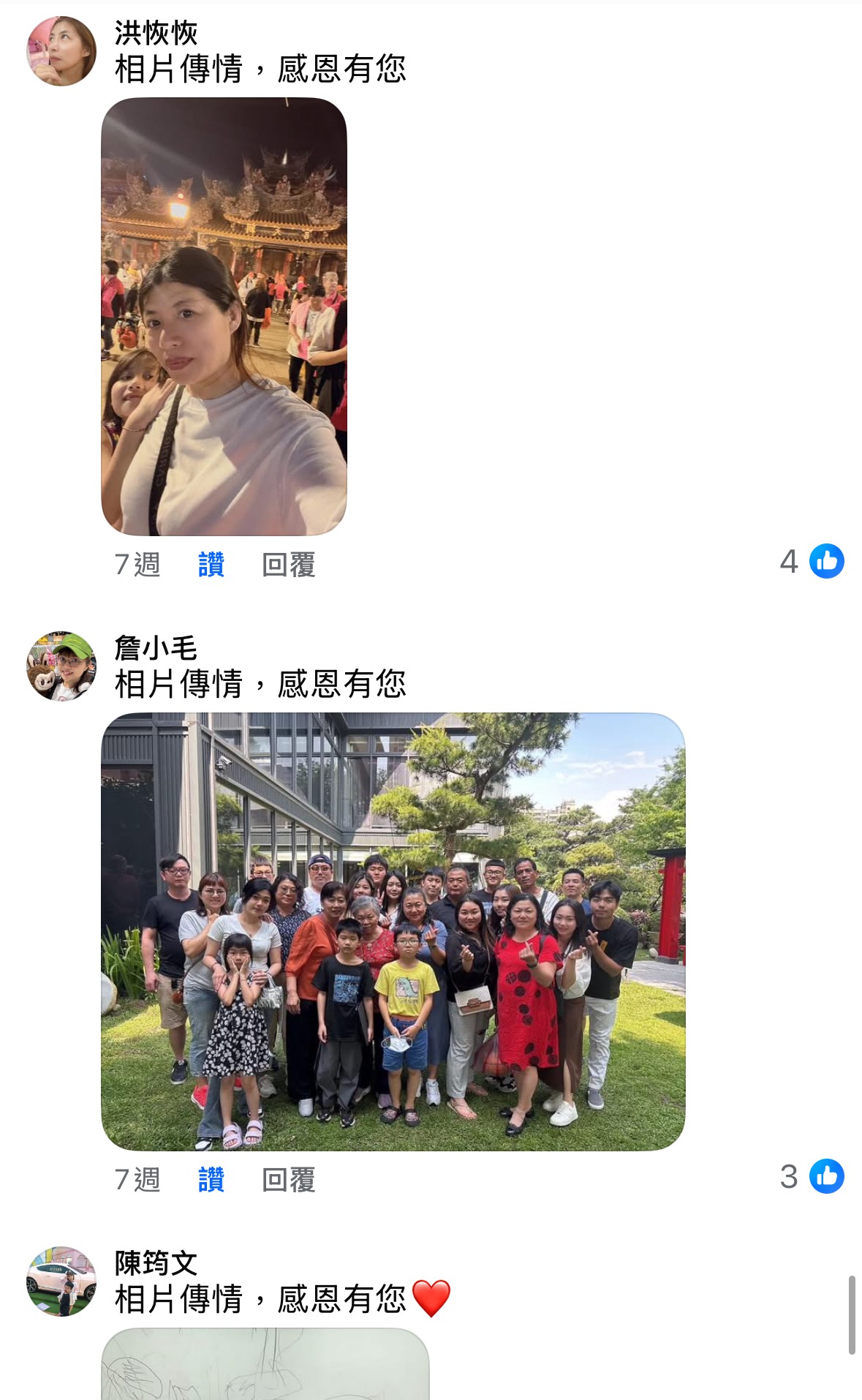Open 洪恢恢's profile name link
Image resolution: width=862 pixels, height=1400 pixels.
156,33
